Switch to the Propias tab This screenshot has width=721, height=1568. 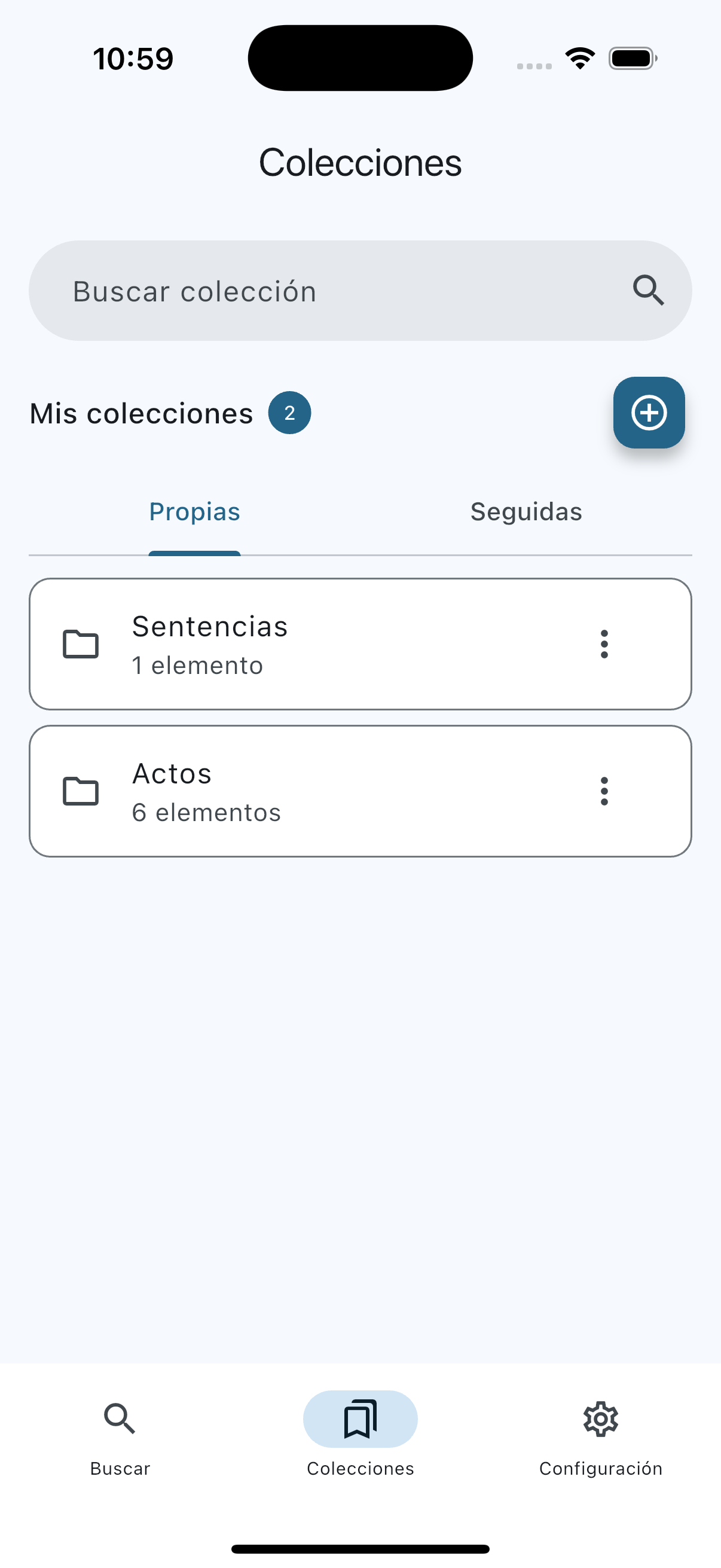[x=195, y=512]
